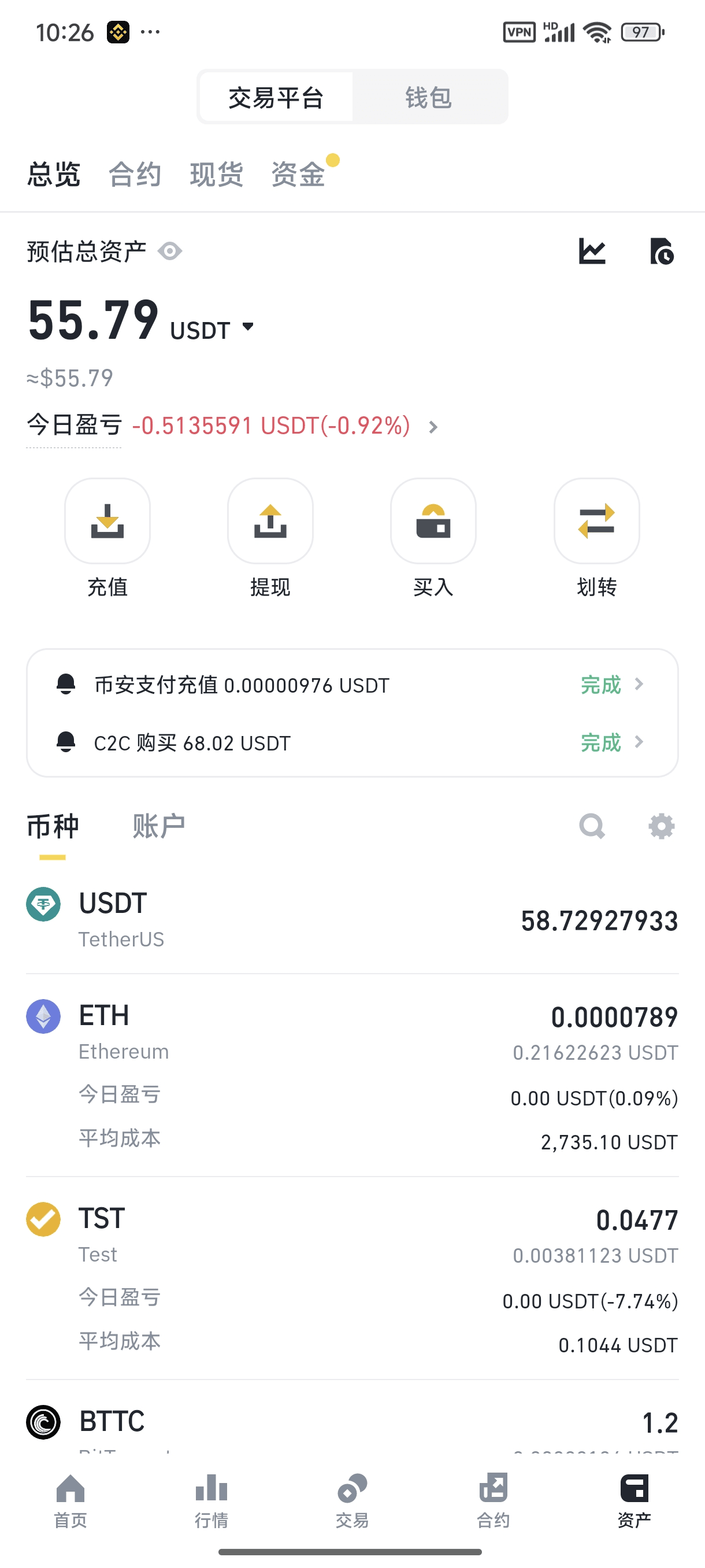Screen dimensions: 705x1568
Task: Open the 现货 top tab
Action: point(216,175)
